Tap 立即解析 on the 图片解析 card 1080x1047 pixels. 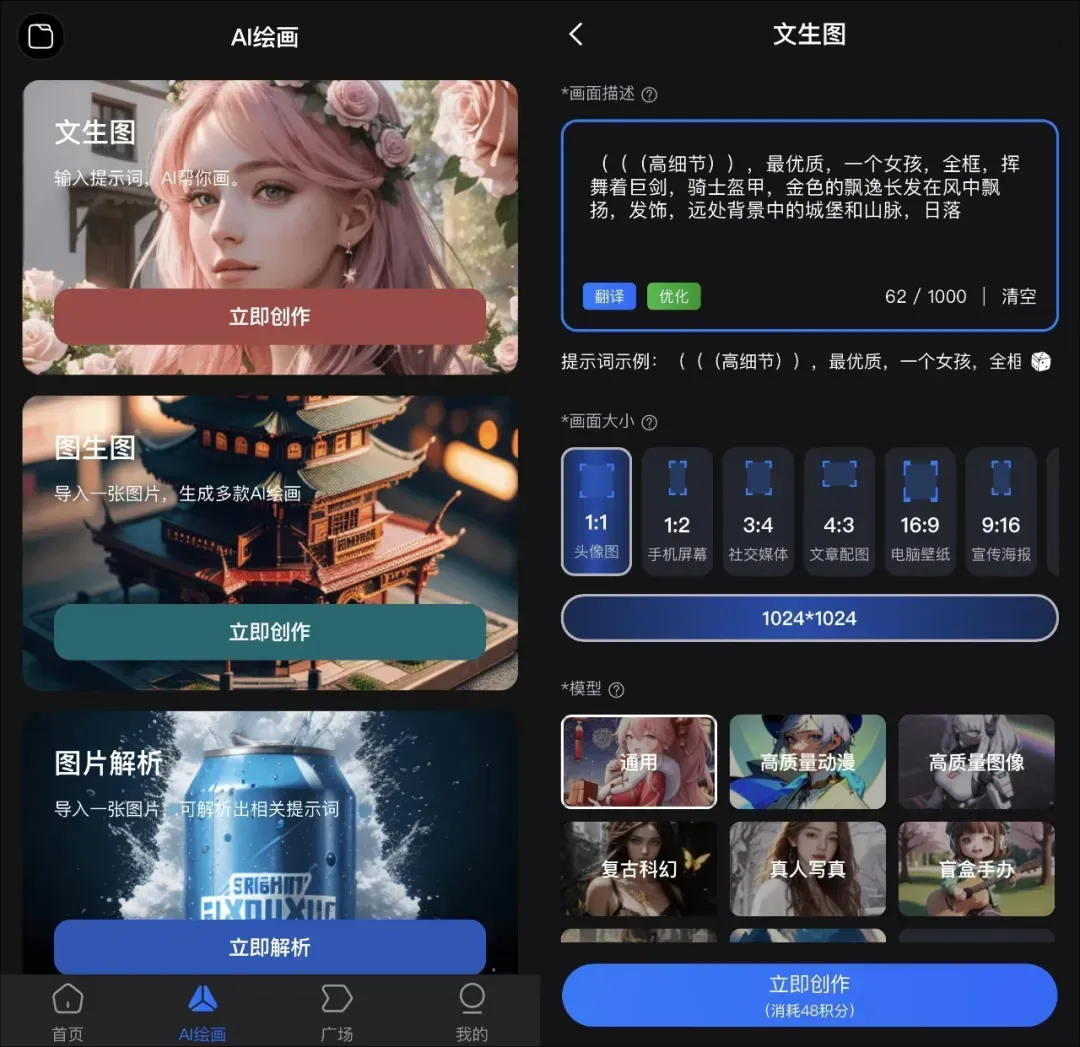[270, 947]
